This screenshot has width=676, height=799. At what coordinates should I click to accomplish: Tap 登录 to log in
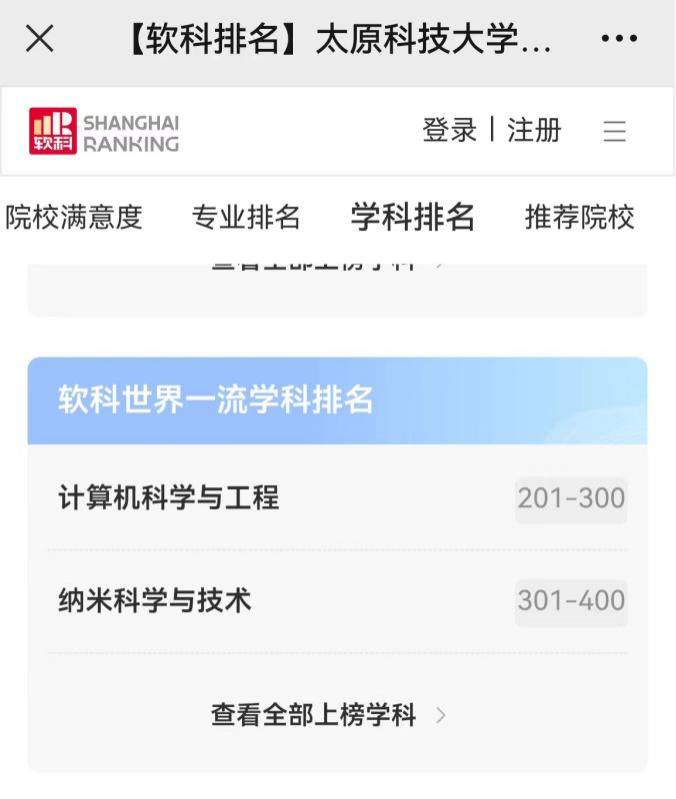pos(449,130)
